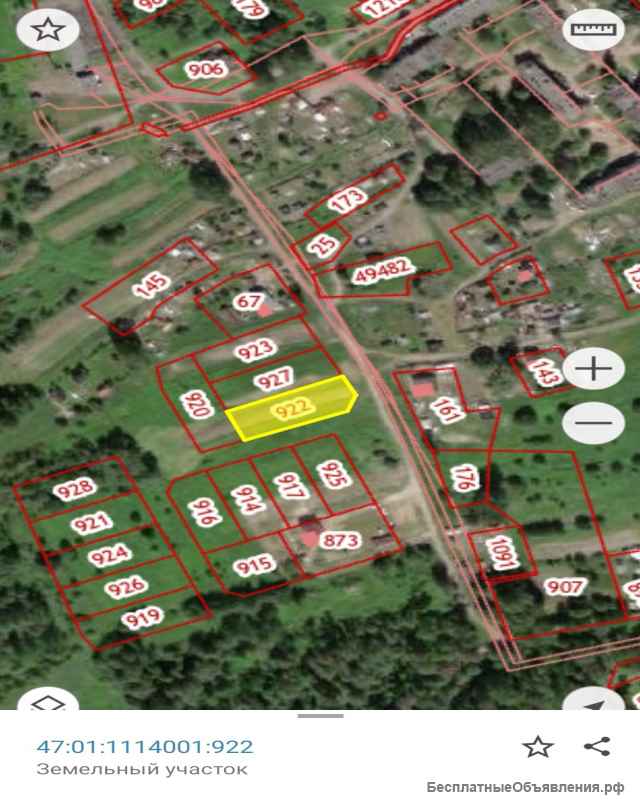Image resolution: width=640 pixels, height=800 pixels.
Task: Share parcel 47:01:1114001:922
Action: click(597, 746)
